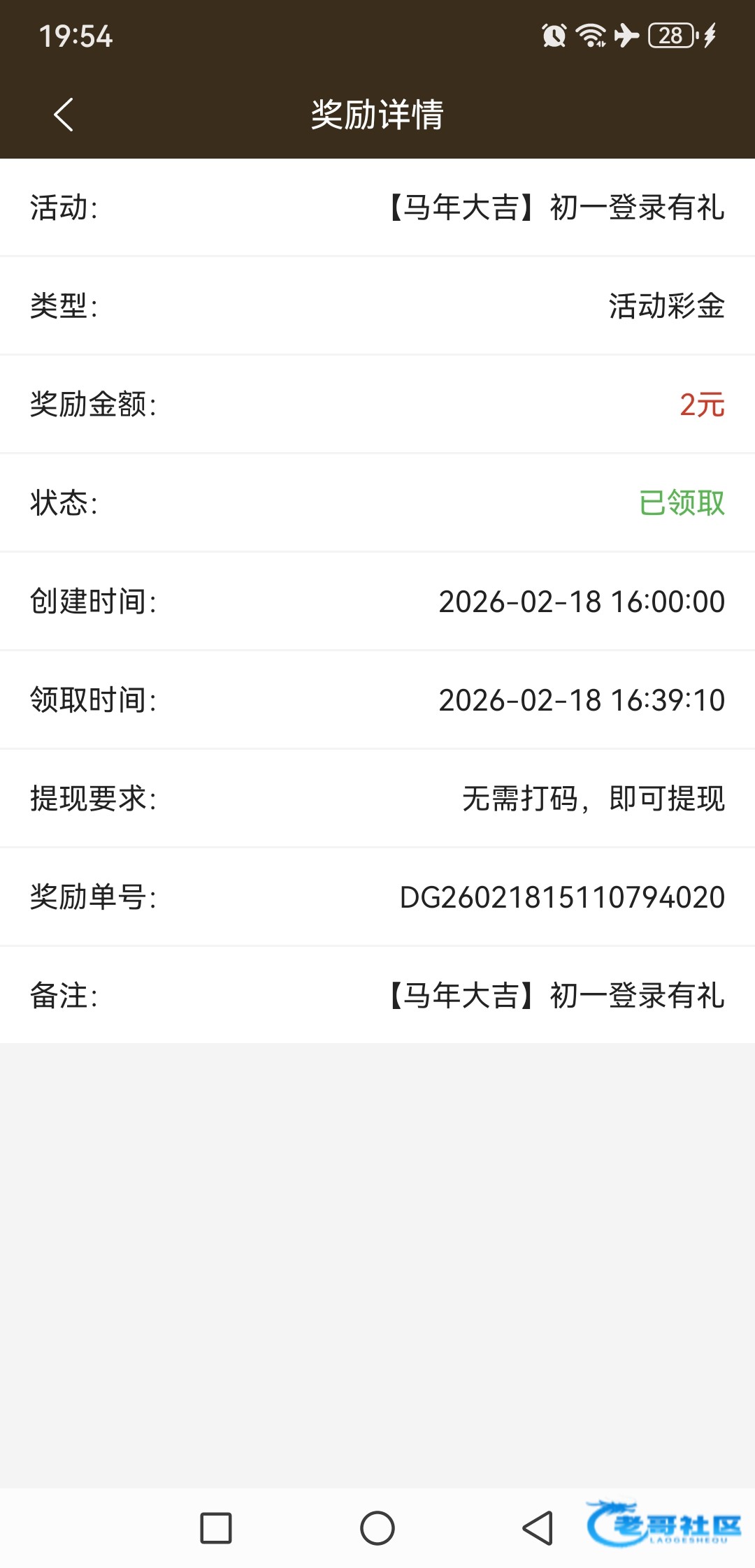Viewport: 755px width, 1568px height.
Task: Go back from the 奖励详情 page
Action: pyautogui.click(x=64, y=115)
